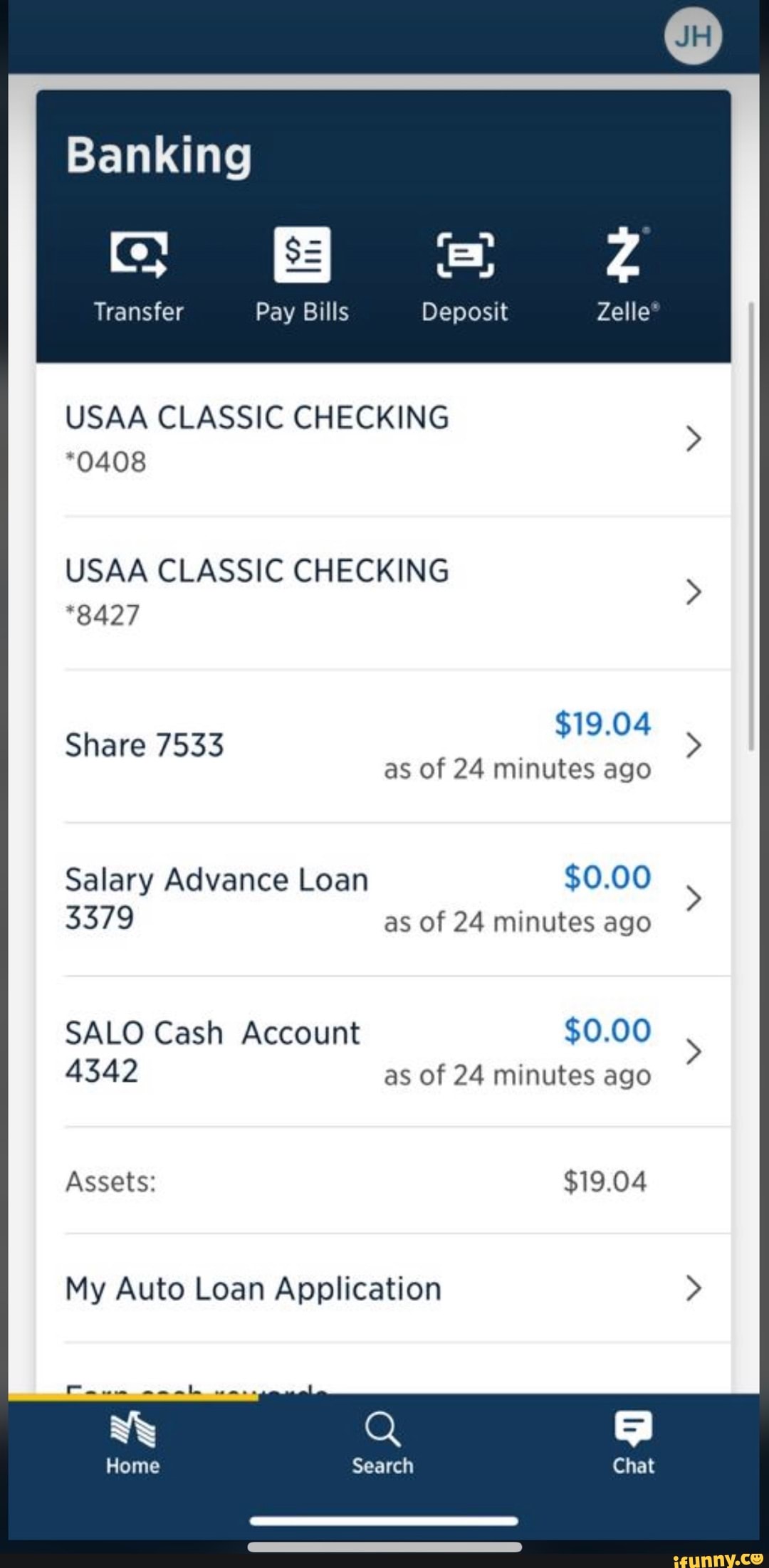Open My Auto Loan Application

[x=694, y=1289]
